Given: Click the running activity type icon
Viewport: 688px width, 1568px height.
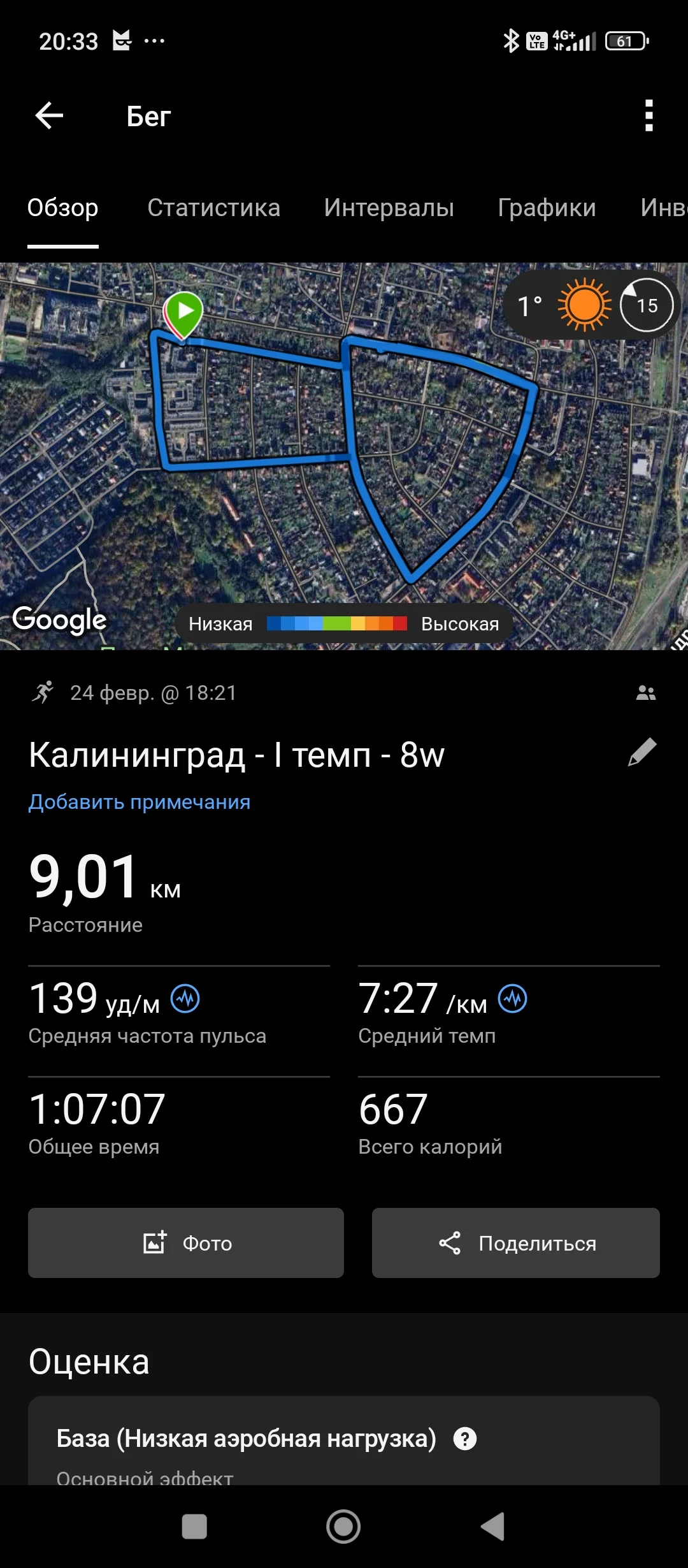Looking at the screenshot, I should pyautogui.click(x=43, y=692).
